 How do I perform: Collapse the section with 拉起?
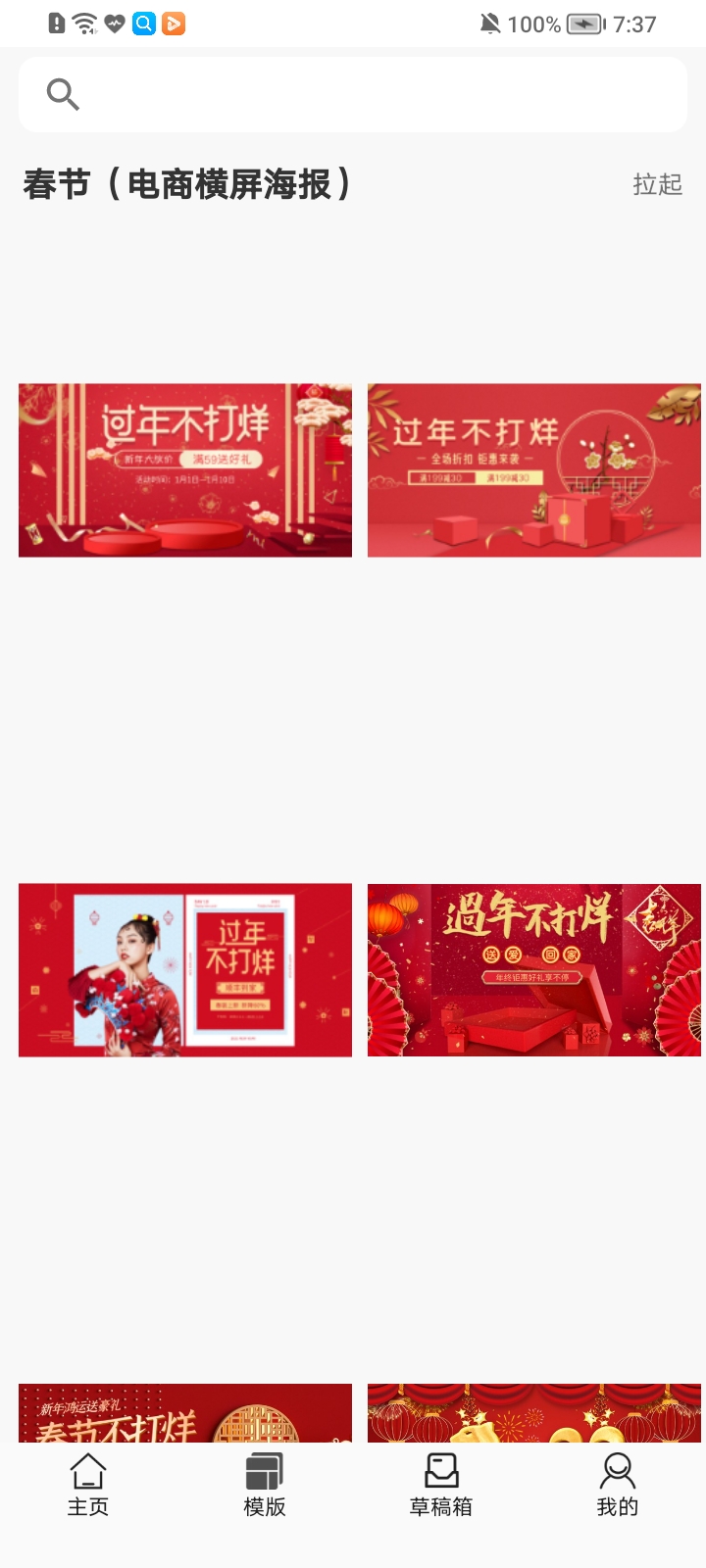tap(657, 184)
